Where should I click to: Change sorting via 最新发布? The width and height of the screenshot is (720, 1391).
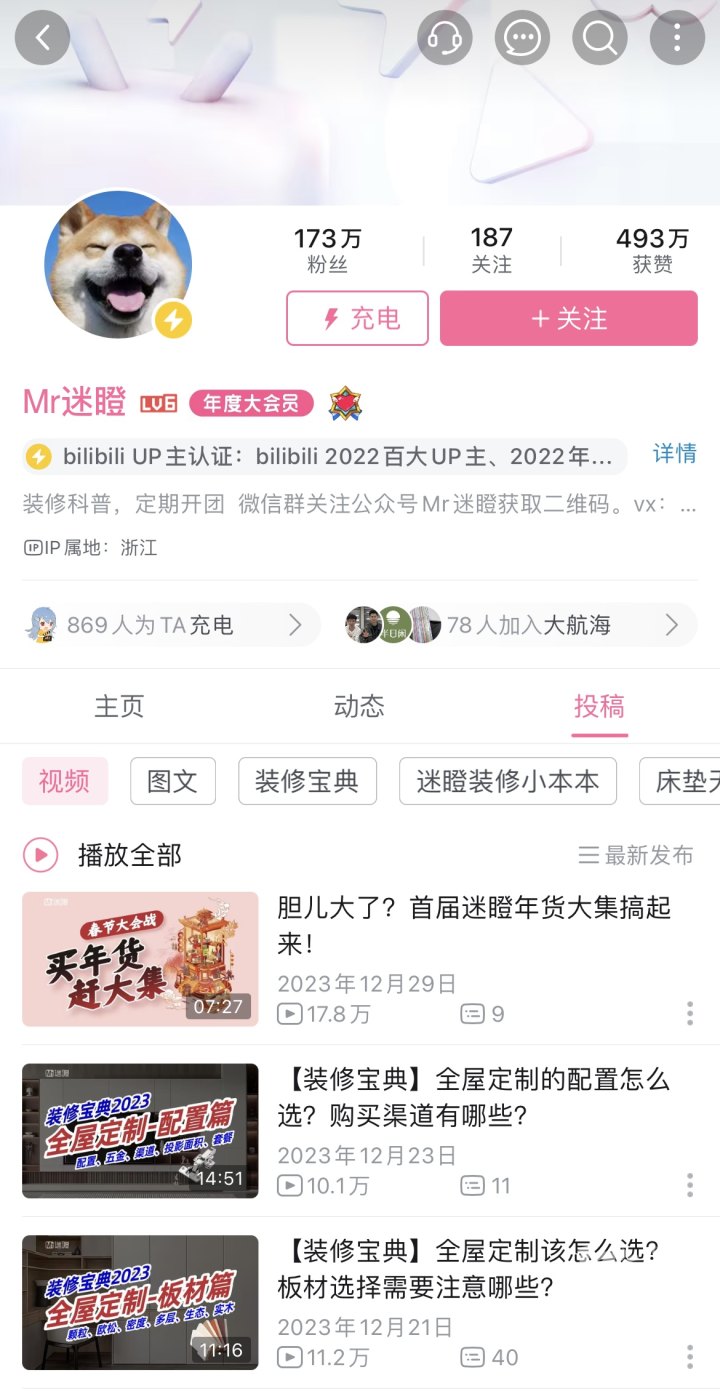[x=636, y=855]
